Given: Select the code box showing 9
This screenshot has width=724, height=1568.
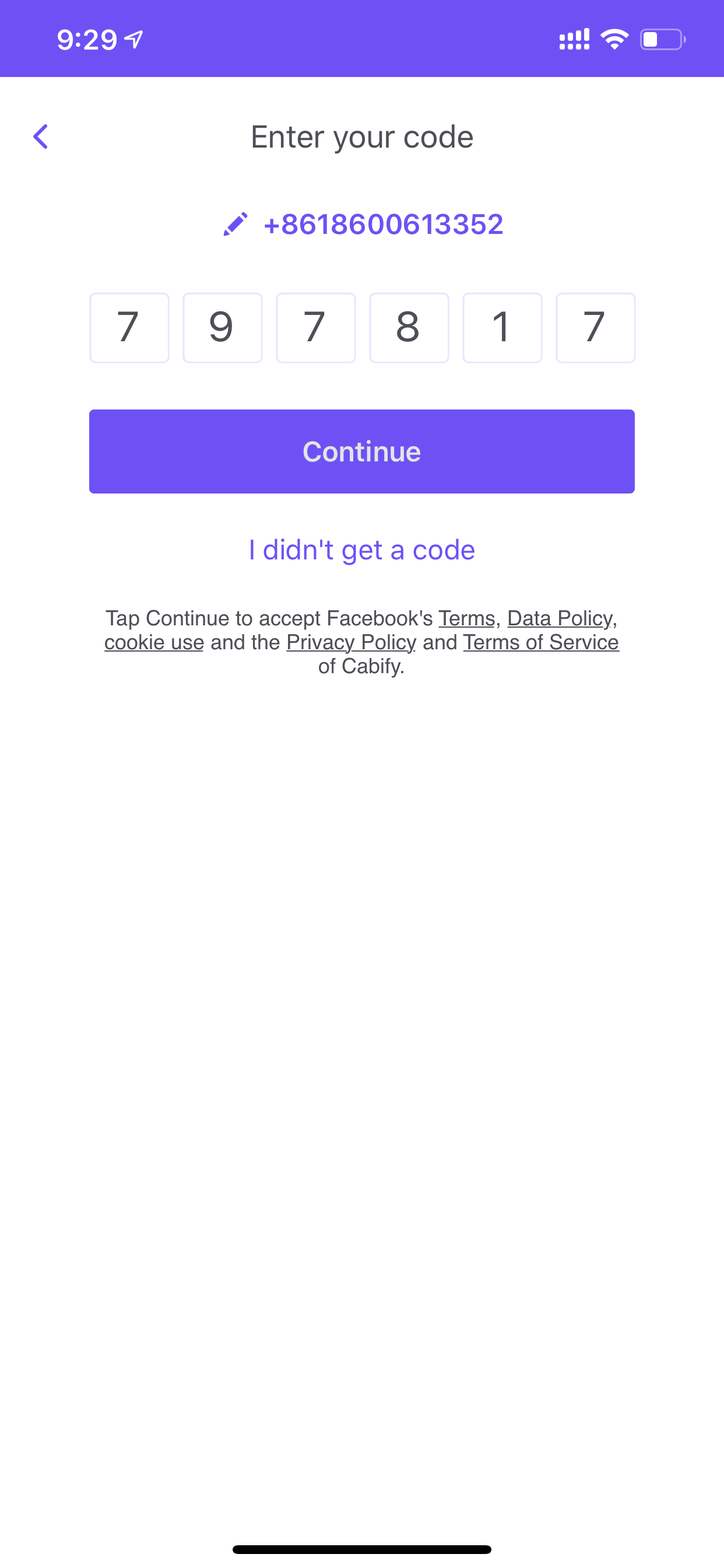Looking at the screenshot, I should (223, 328).
